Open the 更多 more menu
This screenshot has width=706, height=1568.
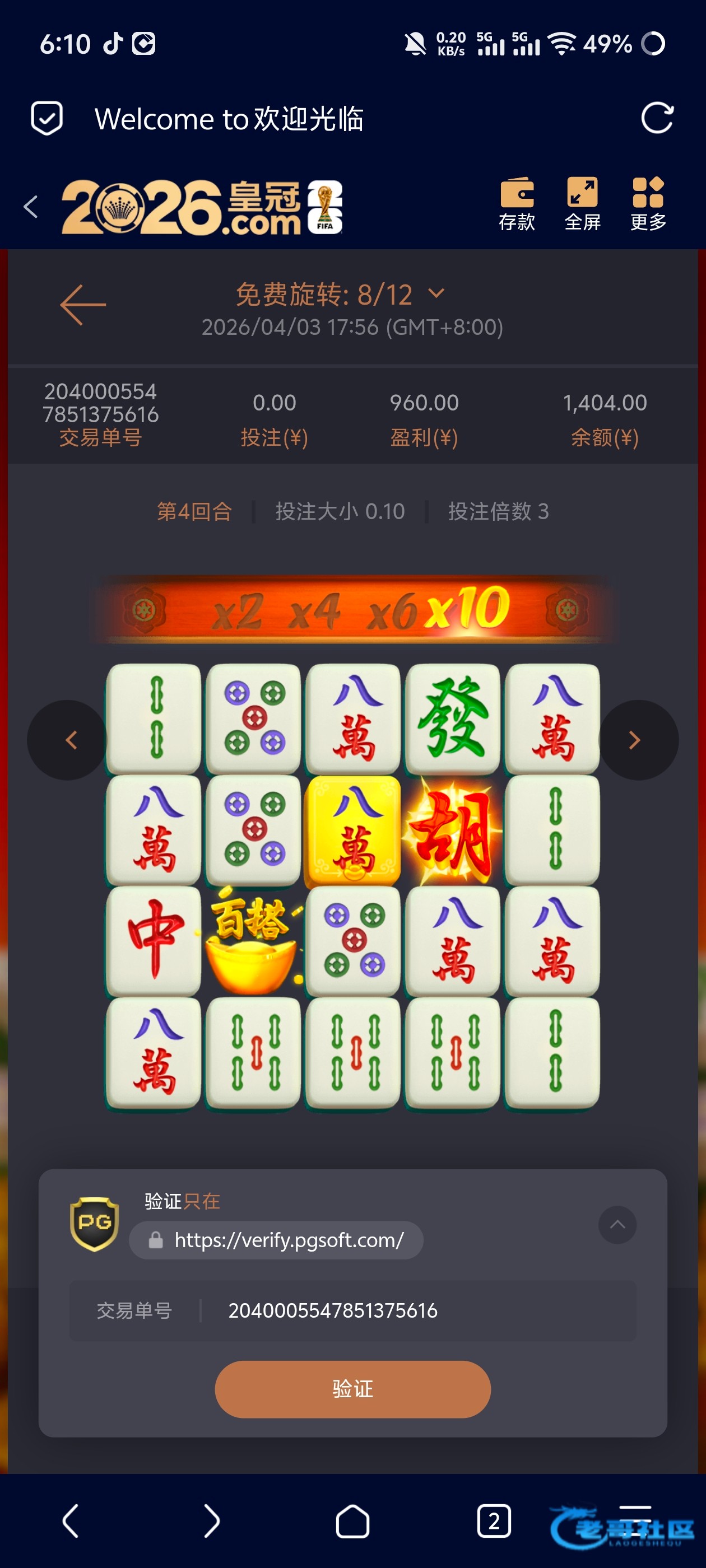(648, 204)
